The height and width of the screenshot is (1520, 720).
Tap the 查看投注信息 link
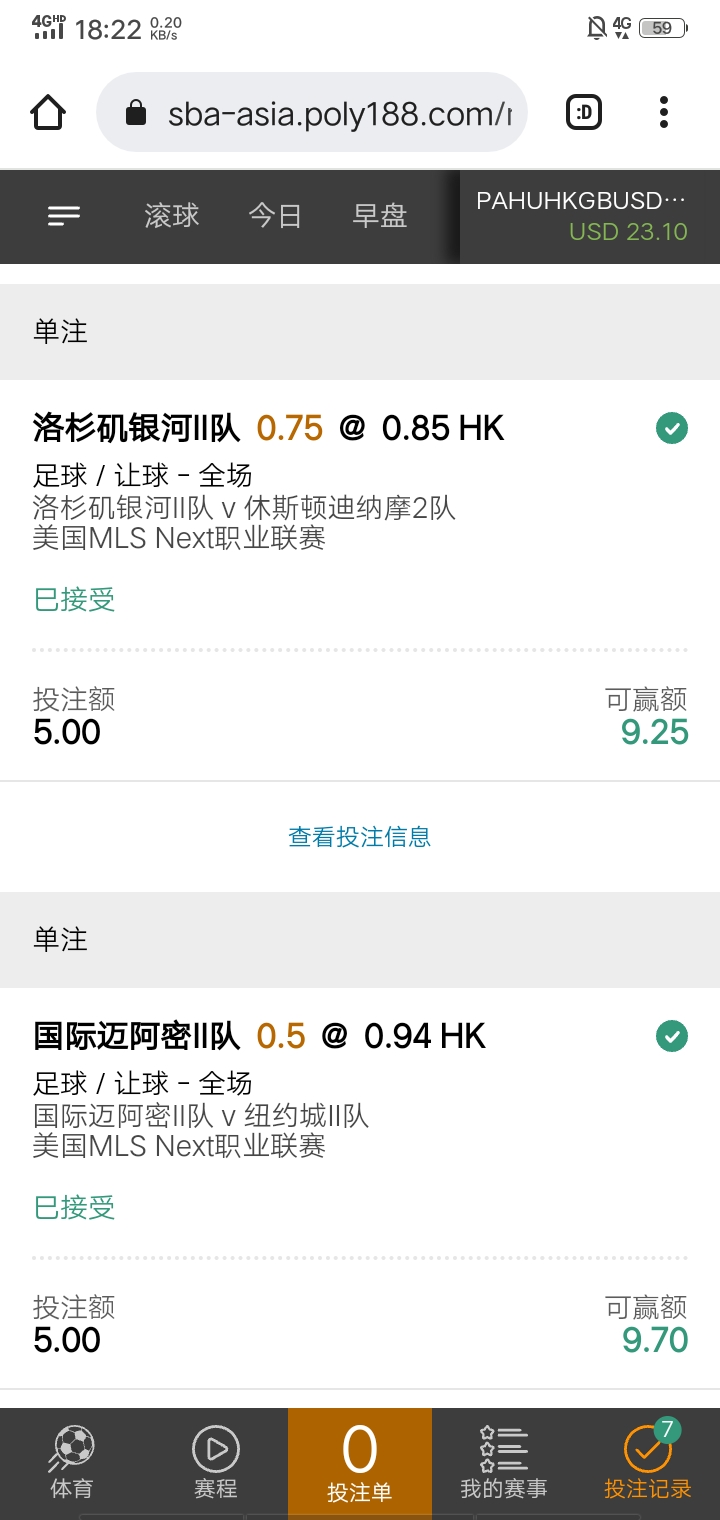coord(360,837)
